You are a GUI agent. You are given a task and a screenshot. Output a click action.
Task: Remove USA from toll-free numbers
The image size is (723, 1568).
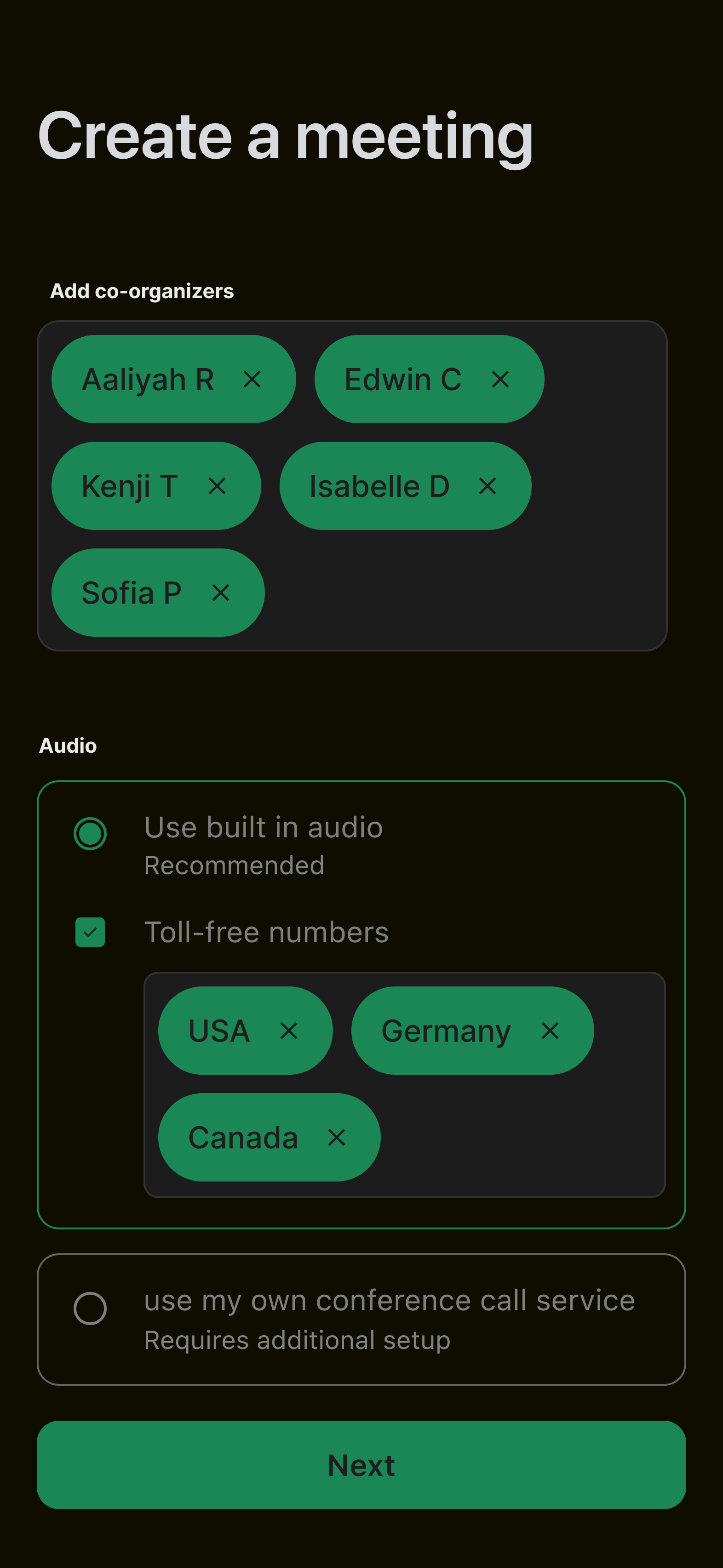click(289, 1031)
